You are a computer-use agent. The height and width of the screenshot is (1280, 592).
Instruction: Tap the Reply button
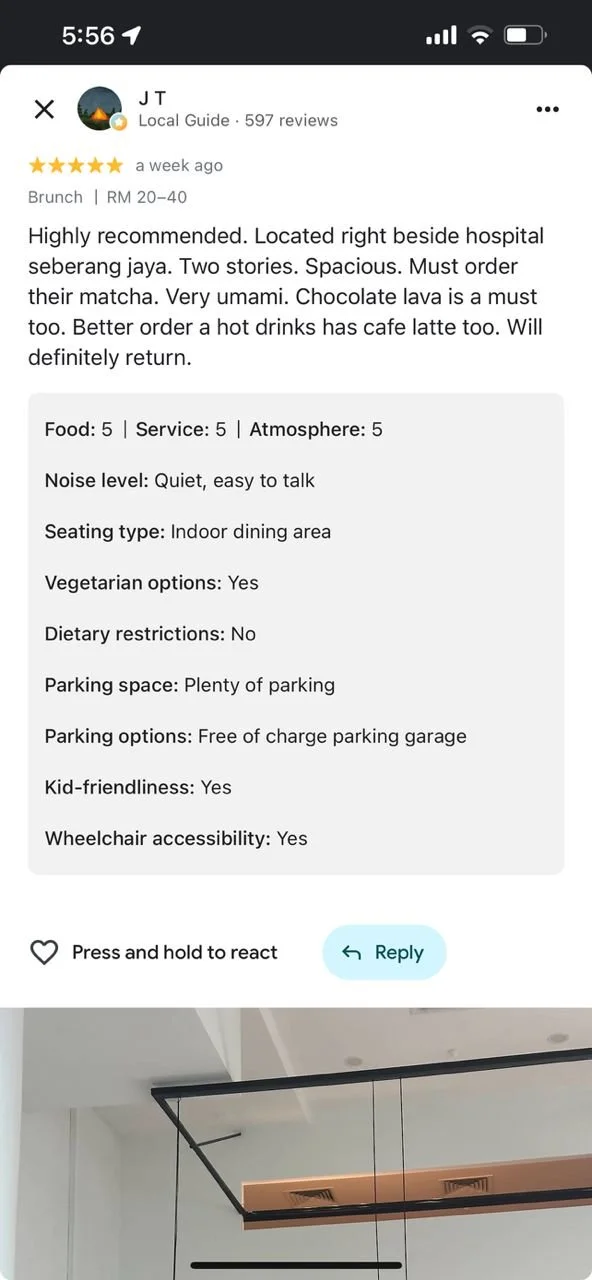pyautogui.click(x=384, y=952)
